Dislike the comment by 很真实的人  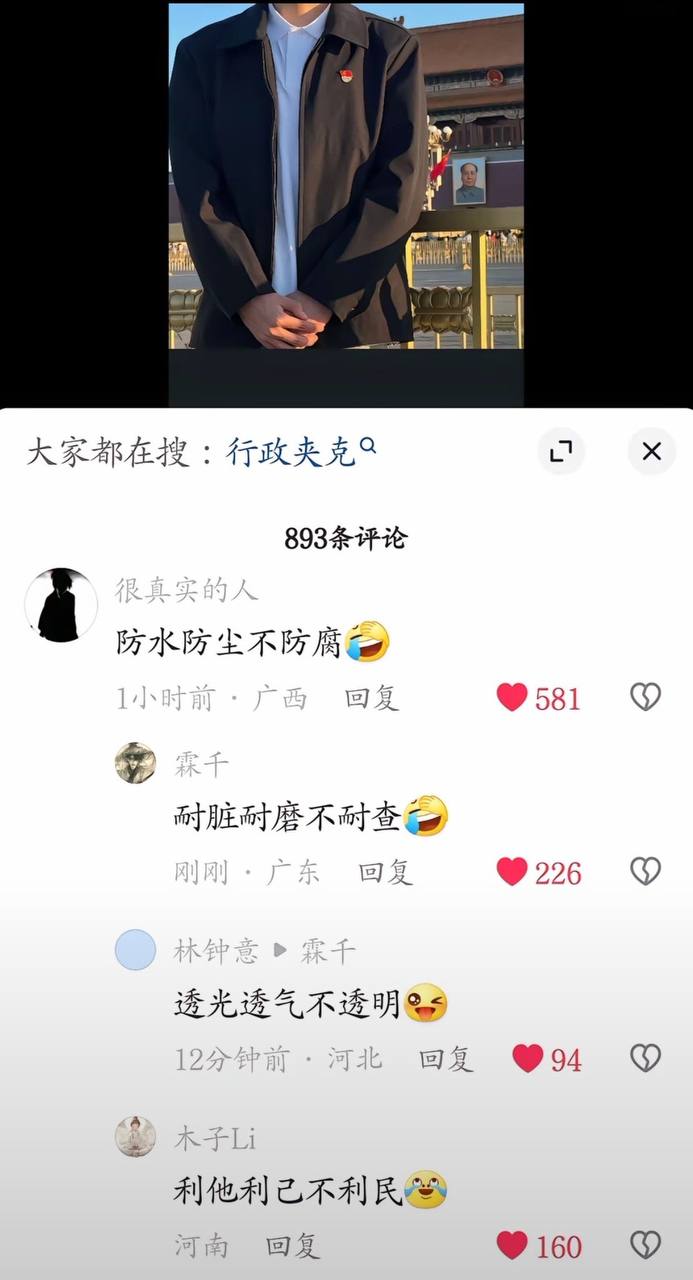click(645, 697)
